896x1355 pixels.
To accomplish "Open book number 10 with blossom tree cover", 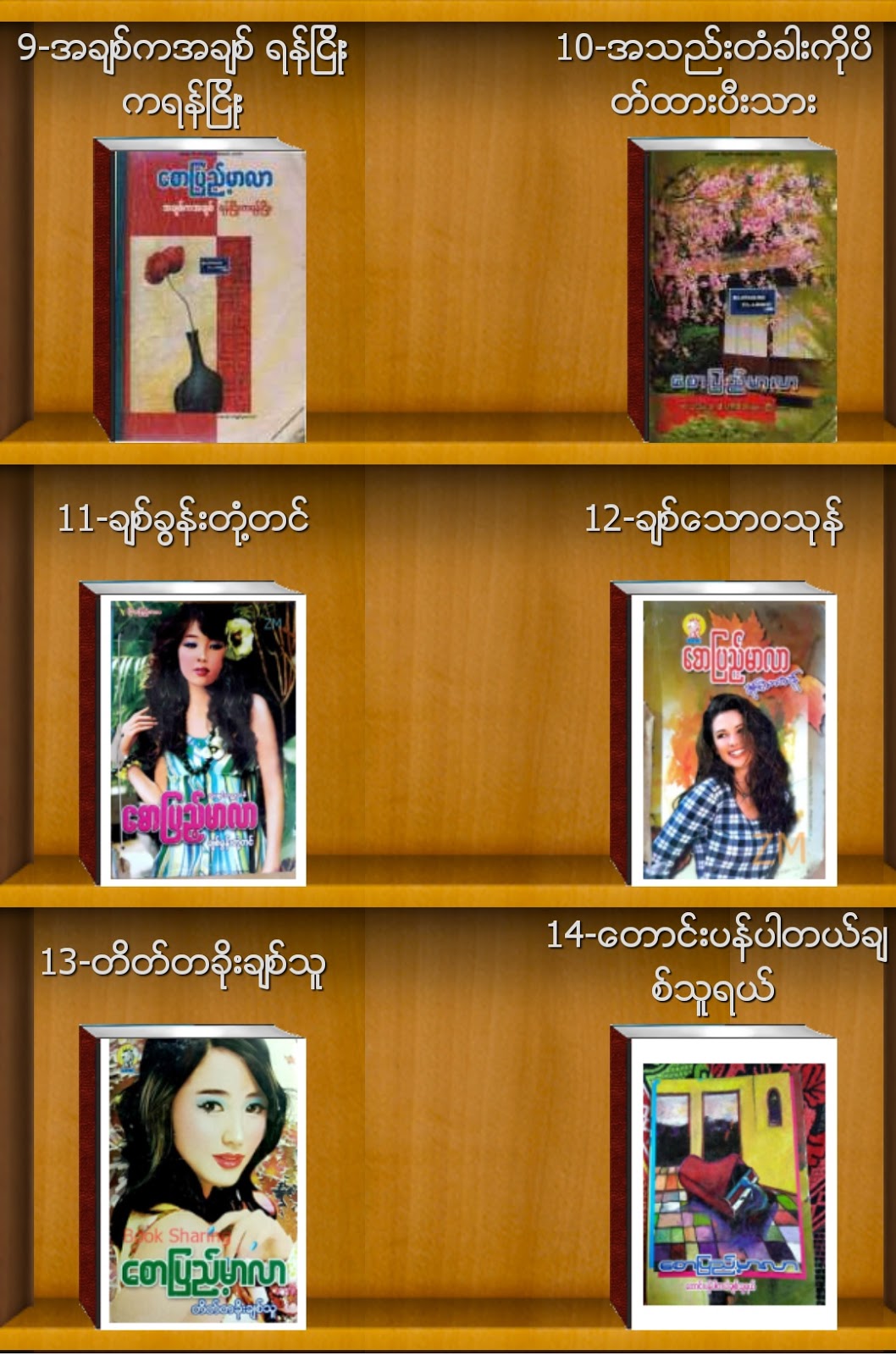I will click(733, 292).
